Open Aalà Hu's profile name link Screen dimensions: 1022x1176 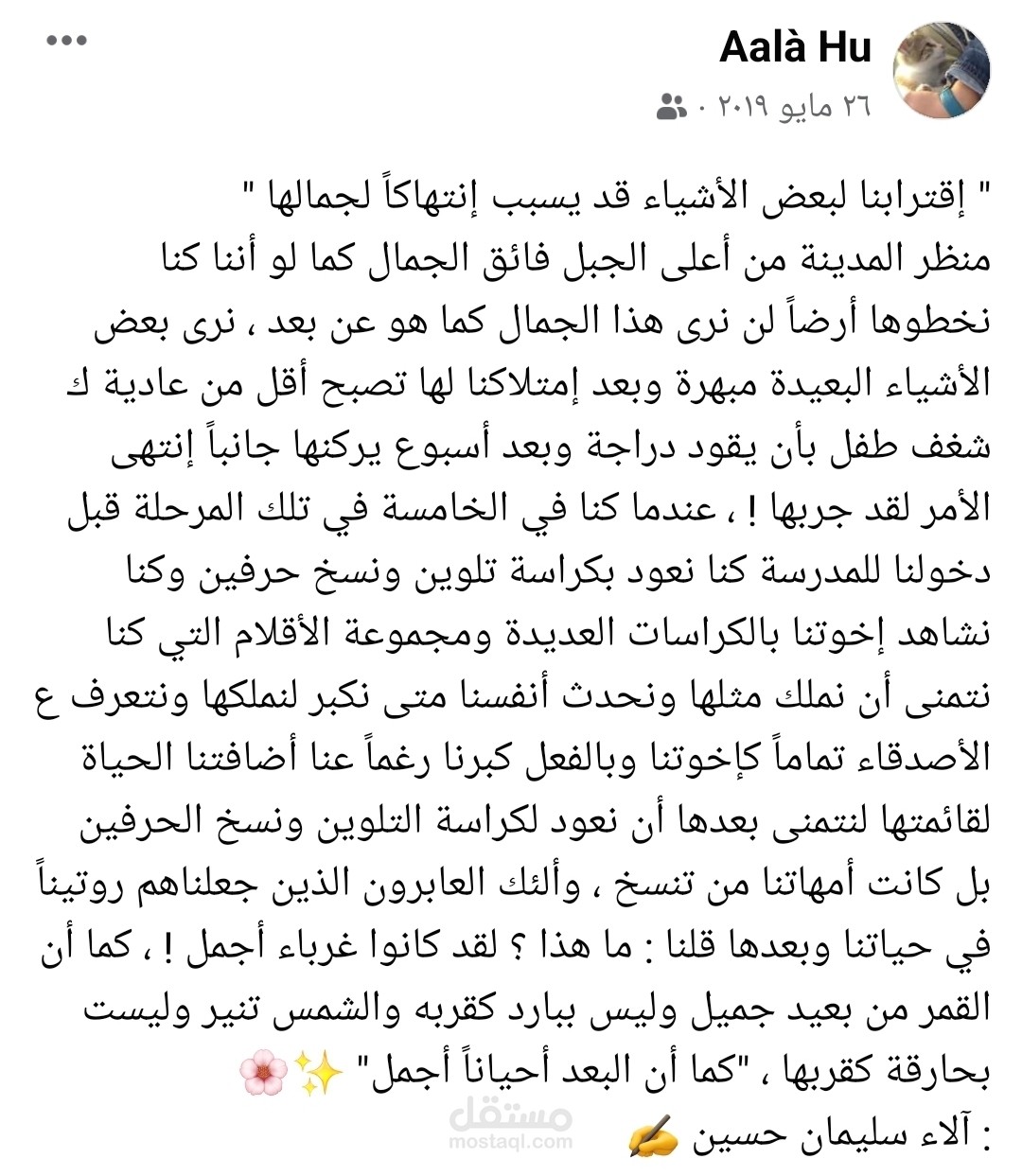click(x=795, y=46)
